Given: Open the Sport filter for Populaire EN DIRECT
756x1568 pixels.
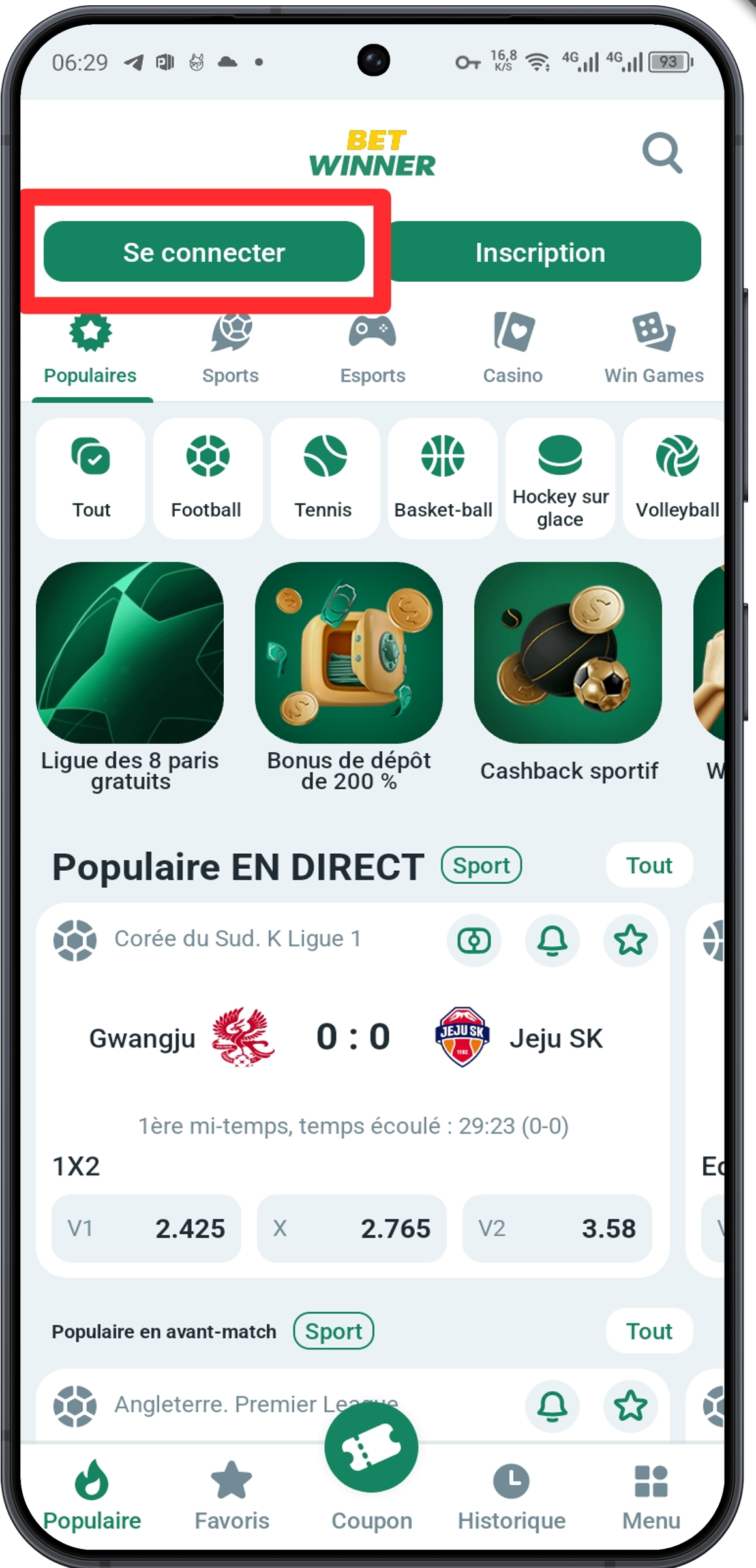Looking at the screenshot, I should tap(481, 866).
